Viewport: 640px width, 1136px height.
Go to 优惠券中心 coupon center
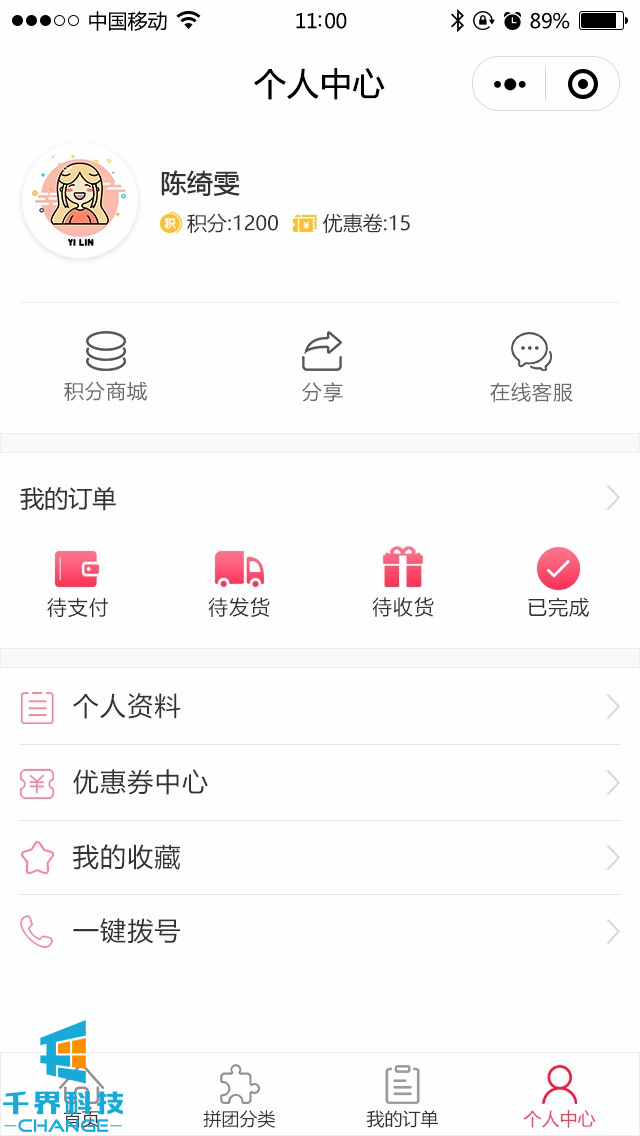point(320,782)
